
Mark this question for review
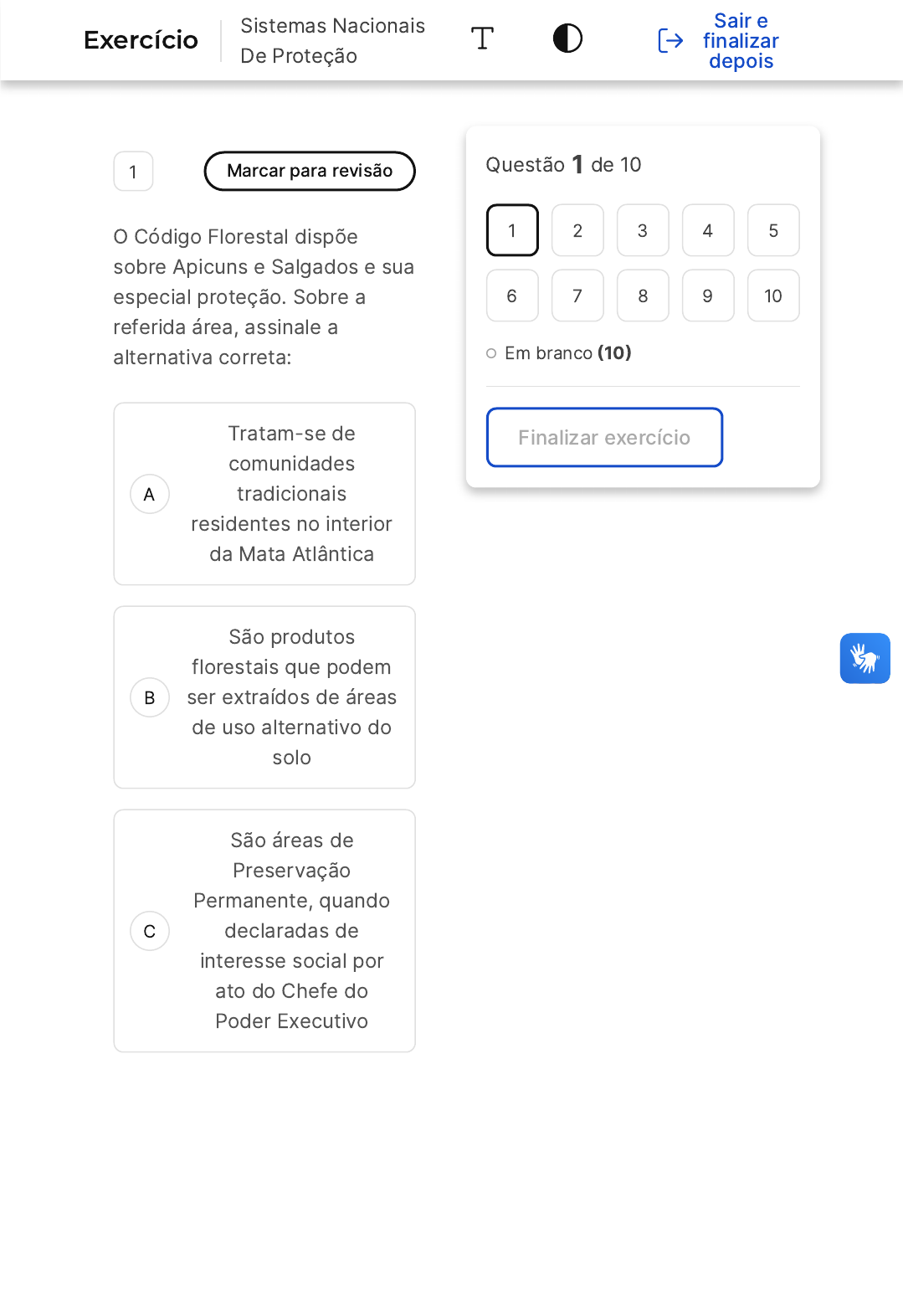coord(310,171)
